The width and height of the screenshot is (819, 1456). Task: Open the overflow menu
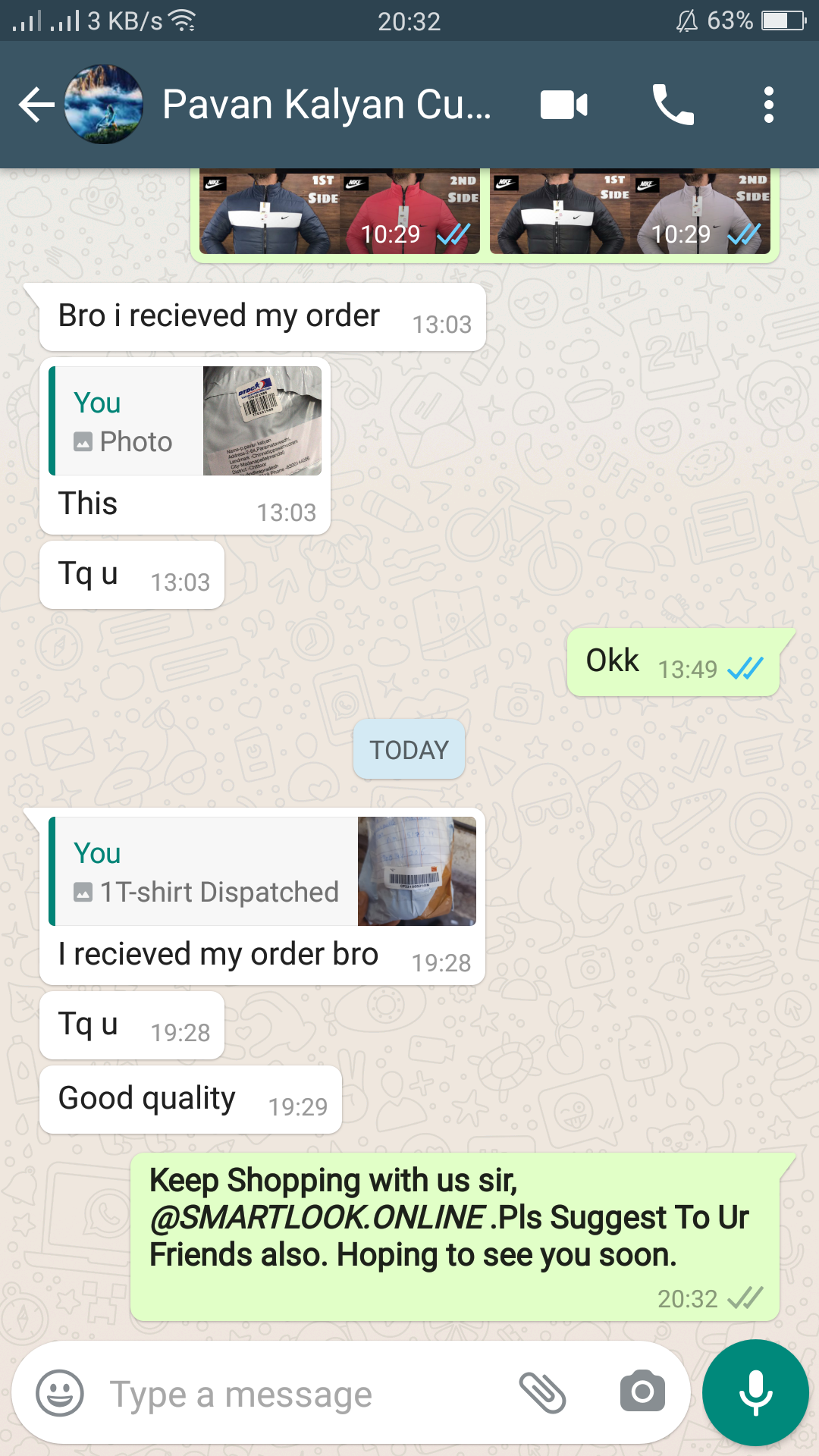(768, 105)
